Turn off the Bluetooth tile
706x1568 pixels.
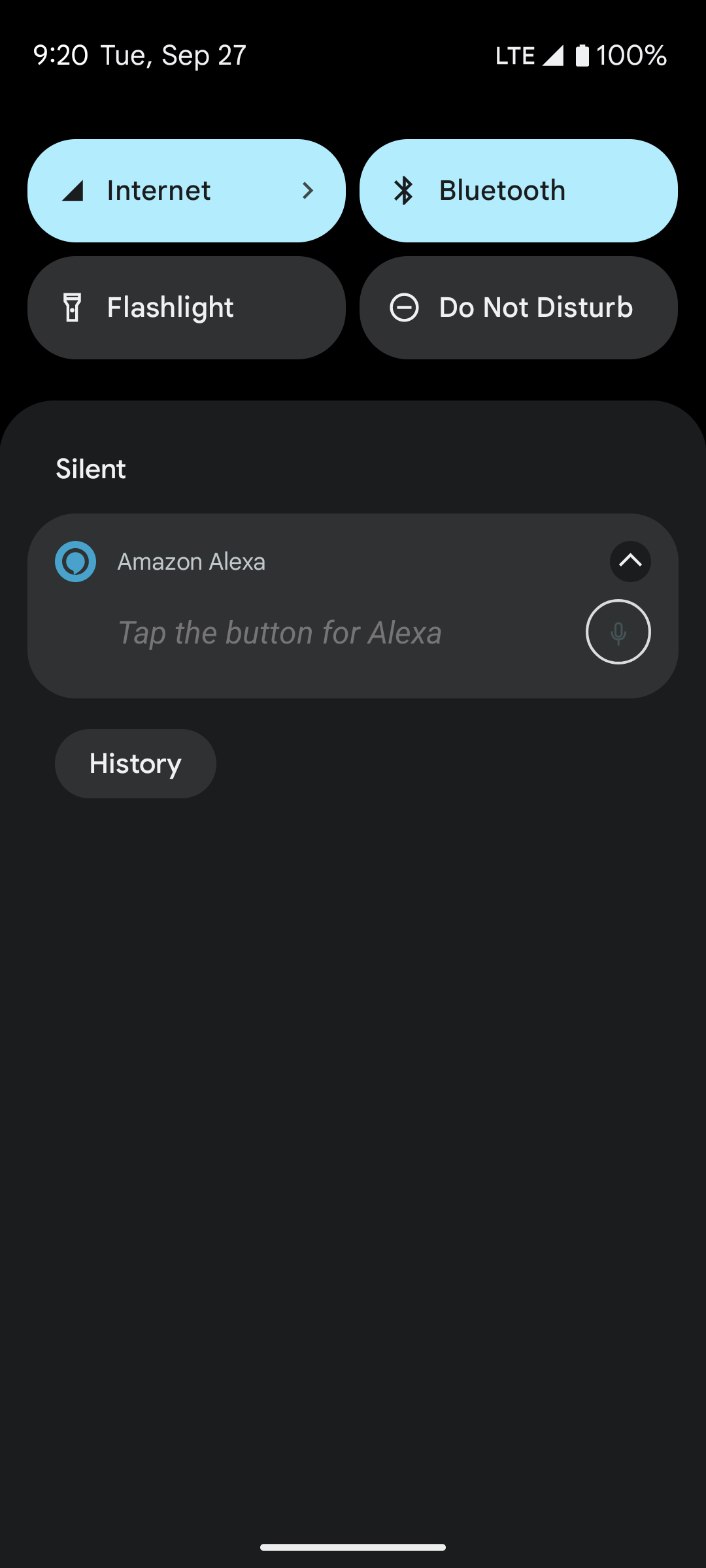pos(518,191)
